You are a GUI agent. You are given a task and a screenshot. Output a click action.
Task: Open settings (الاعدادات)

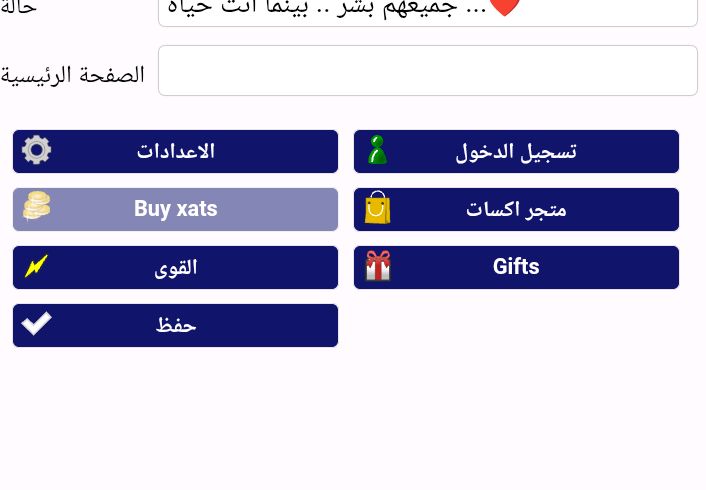click(x=175, y=152)
